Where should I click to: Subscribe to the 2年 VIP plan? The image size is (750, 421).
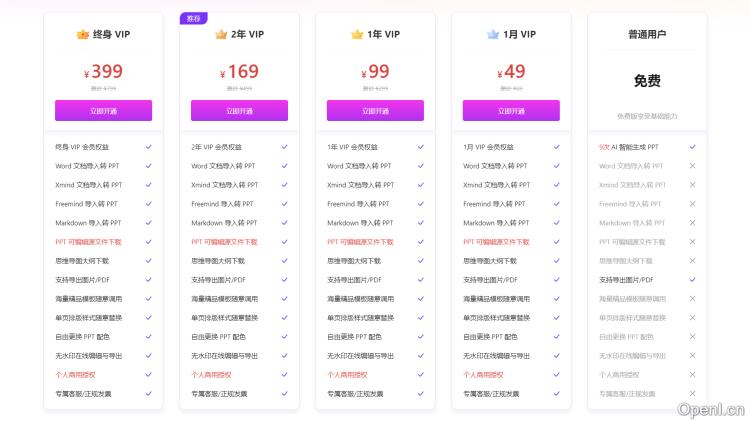click(239, 111)
